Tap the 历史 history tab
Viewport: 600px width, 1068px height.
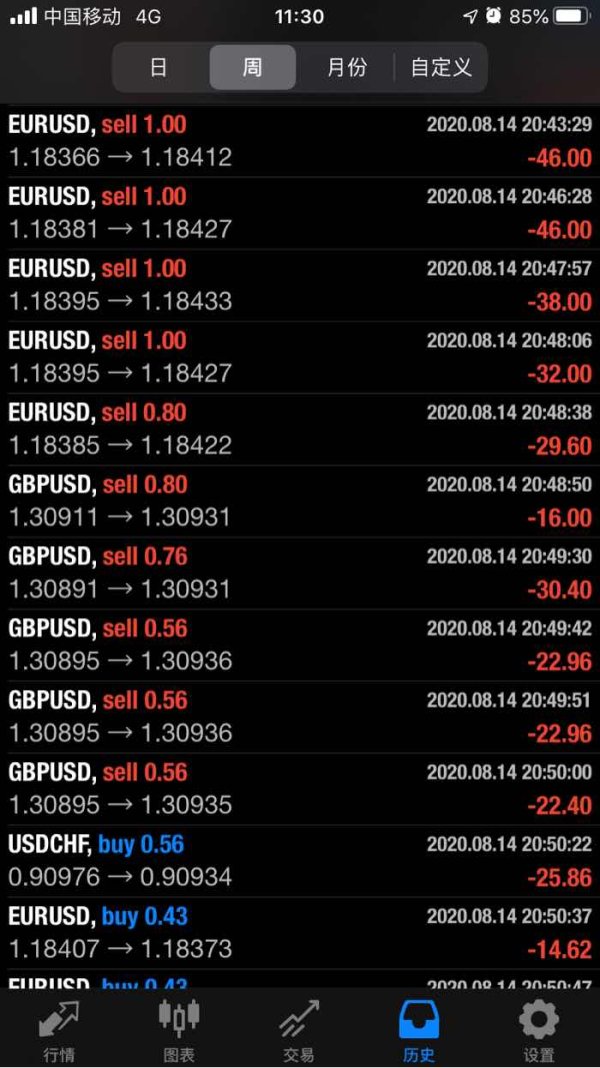[x=419, y=1029]
